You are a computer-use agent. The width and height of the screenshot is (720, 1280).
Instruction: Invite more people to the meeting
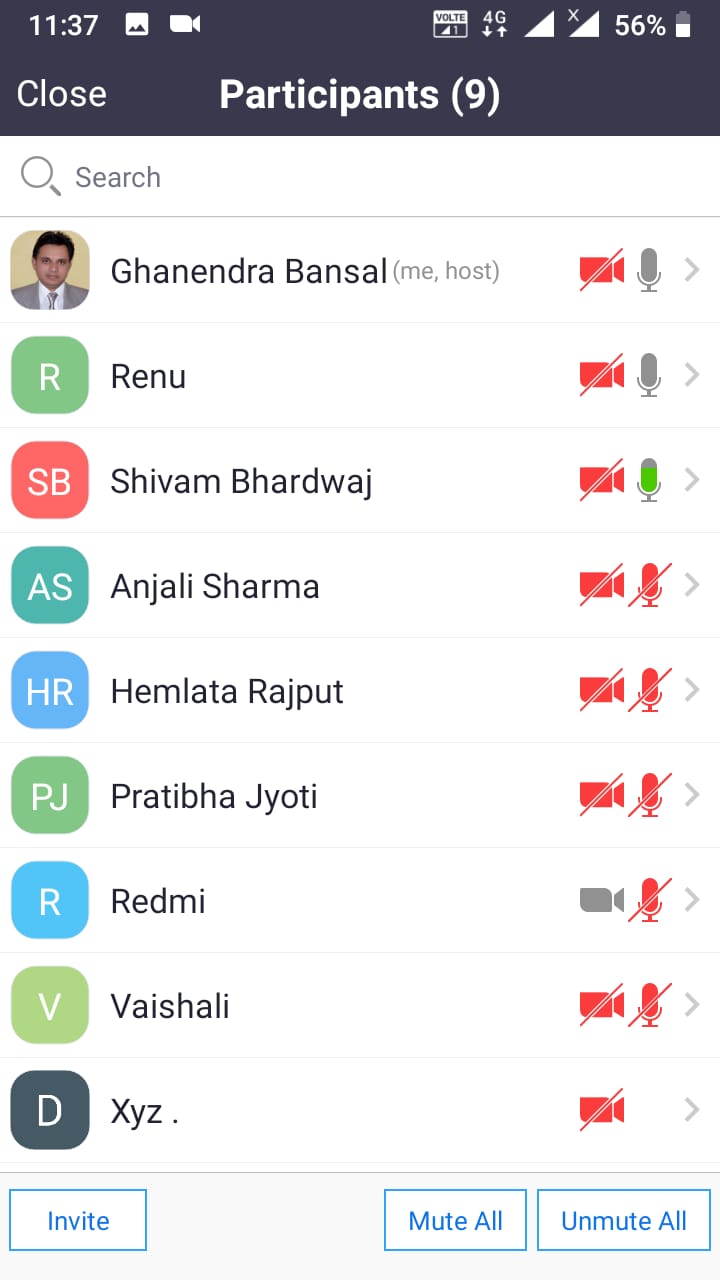(78, 1220)
